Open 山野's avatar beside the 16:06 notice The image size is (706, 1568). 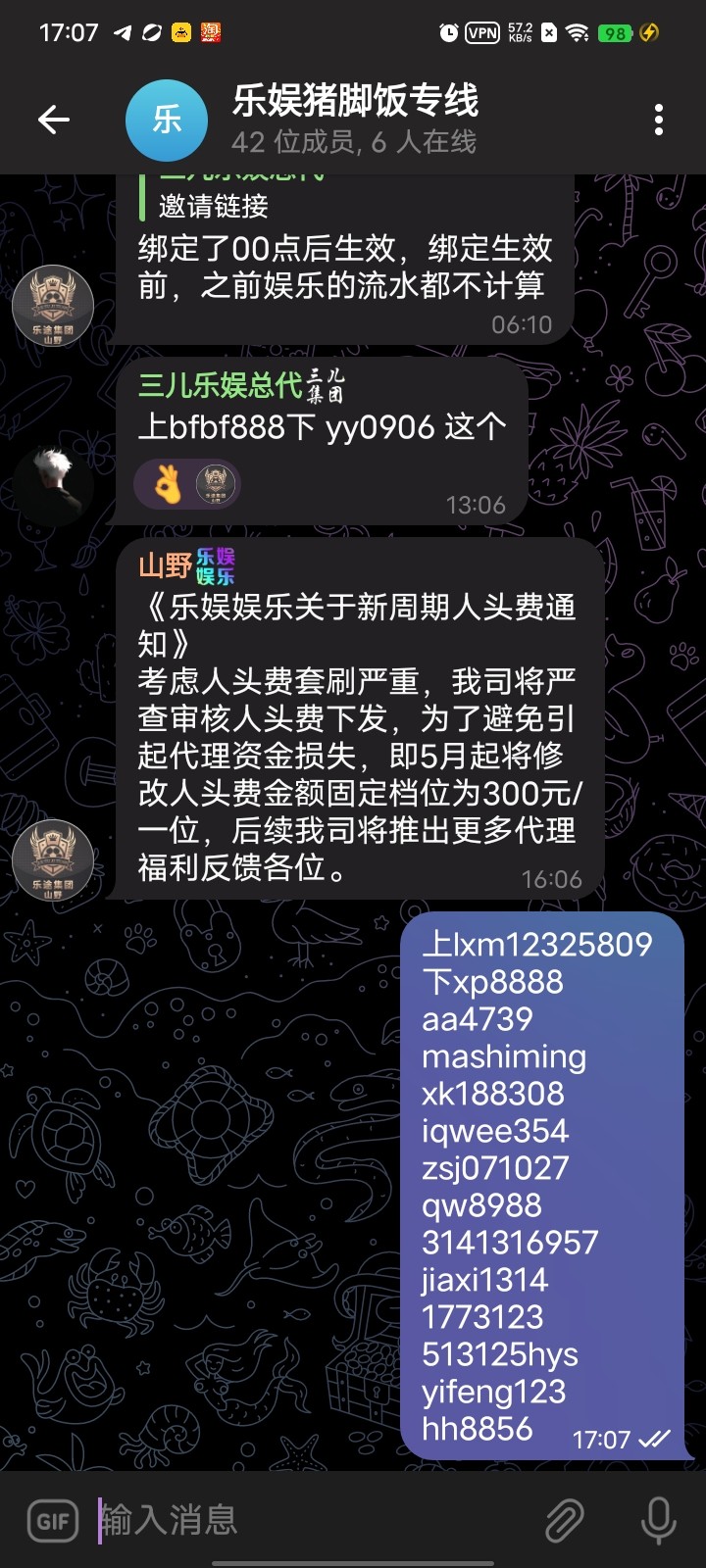[53, 859]
